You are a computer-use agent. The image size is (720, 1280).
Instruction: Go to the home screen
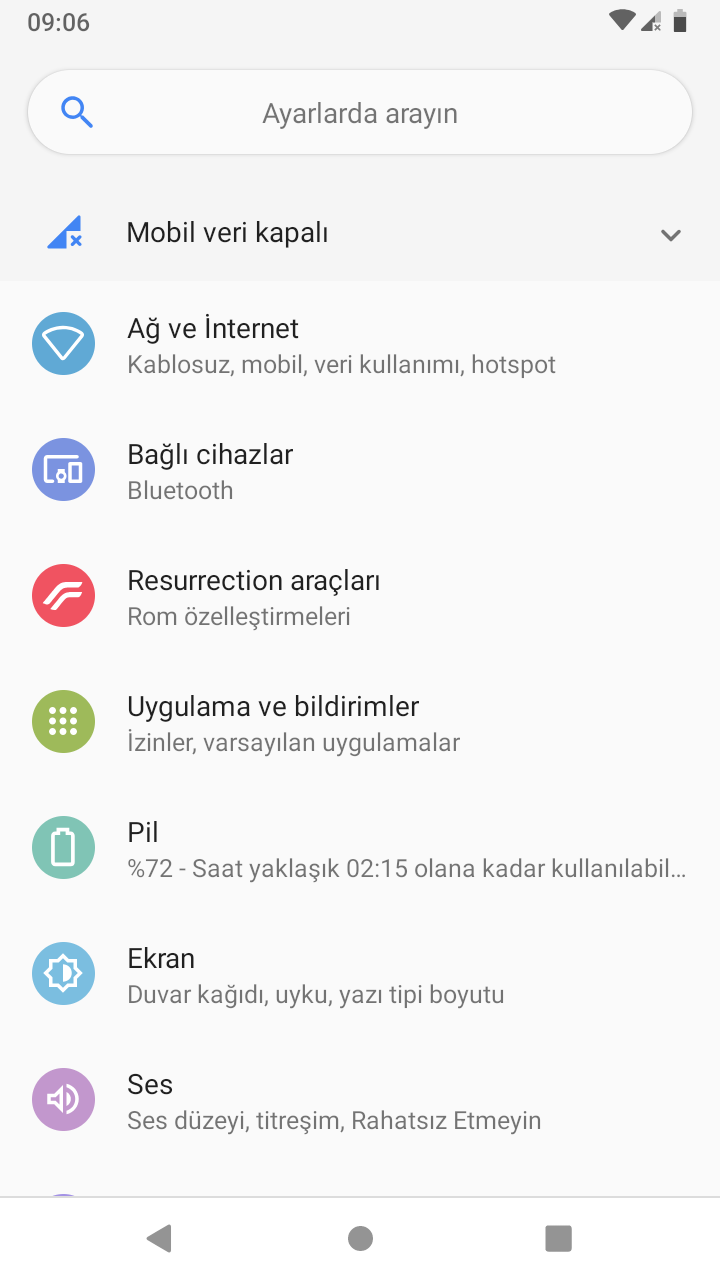360,1238
